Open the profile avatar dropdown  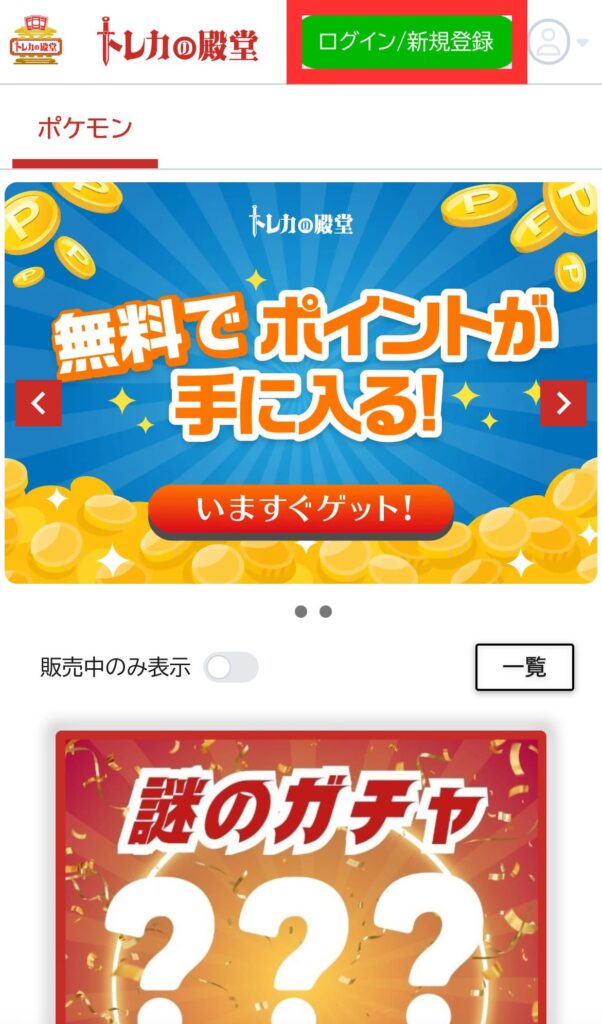coord(556,42)
